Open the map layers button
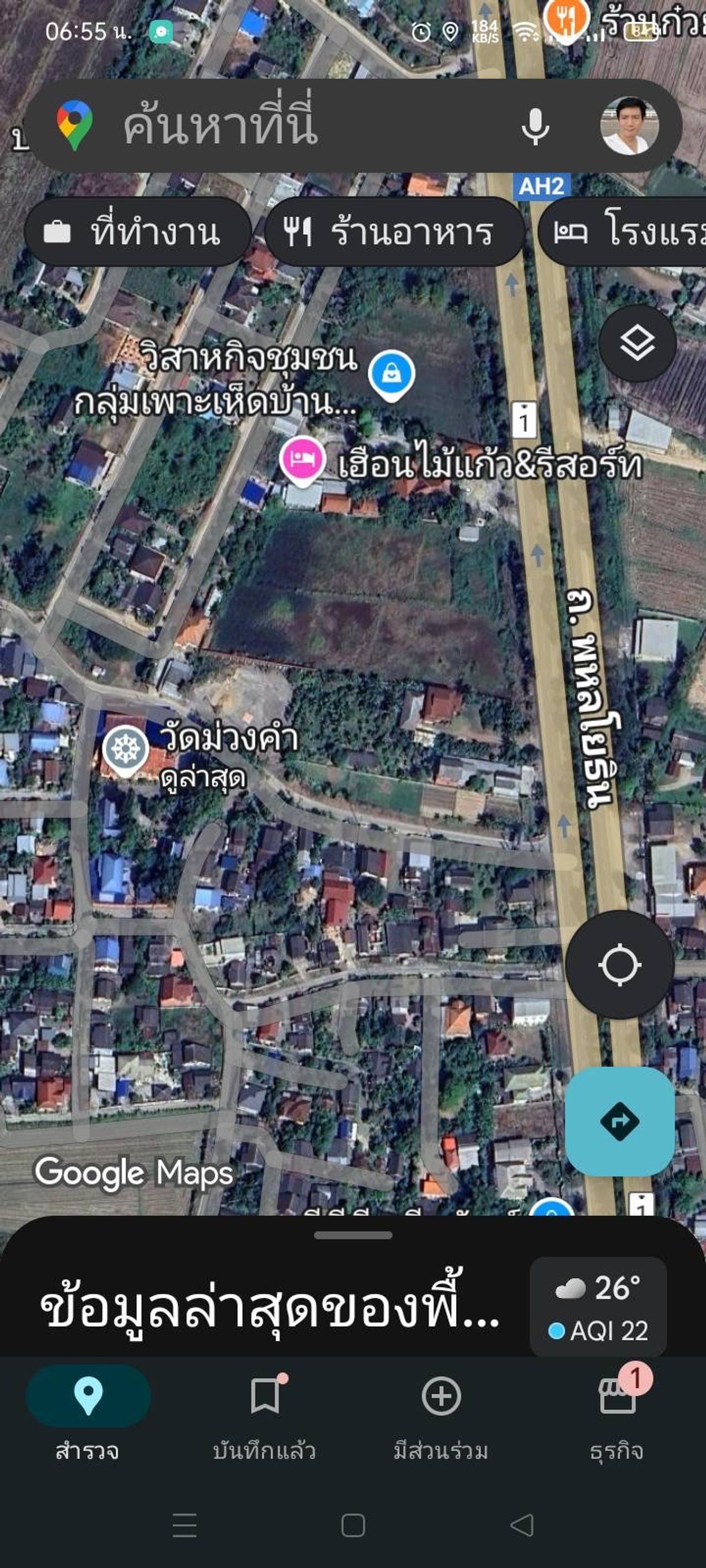The width and height of the screenshot is (706, 1568). [x=637, y=343]
